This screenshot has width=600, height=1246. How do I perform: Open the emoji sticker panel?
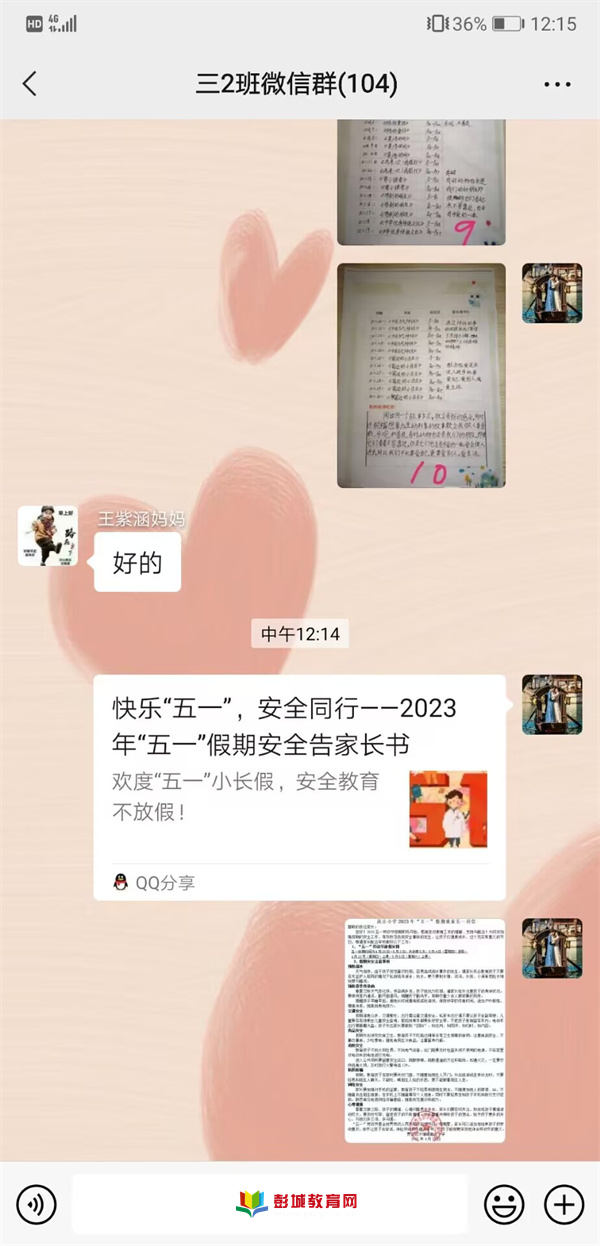504,1204
